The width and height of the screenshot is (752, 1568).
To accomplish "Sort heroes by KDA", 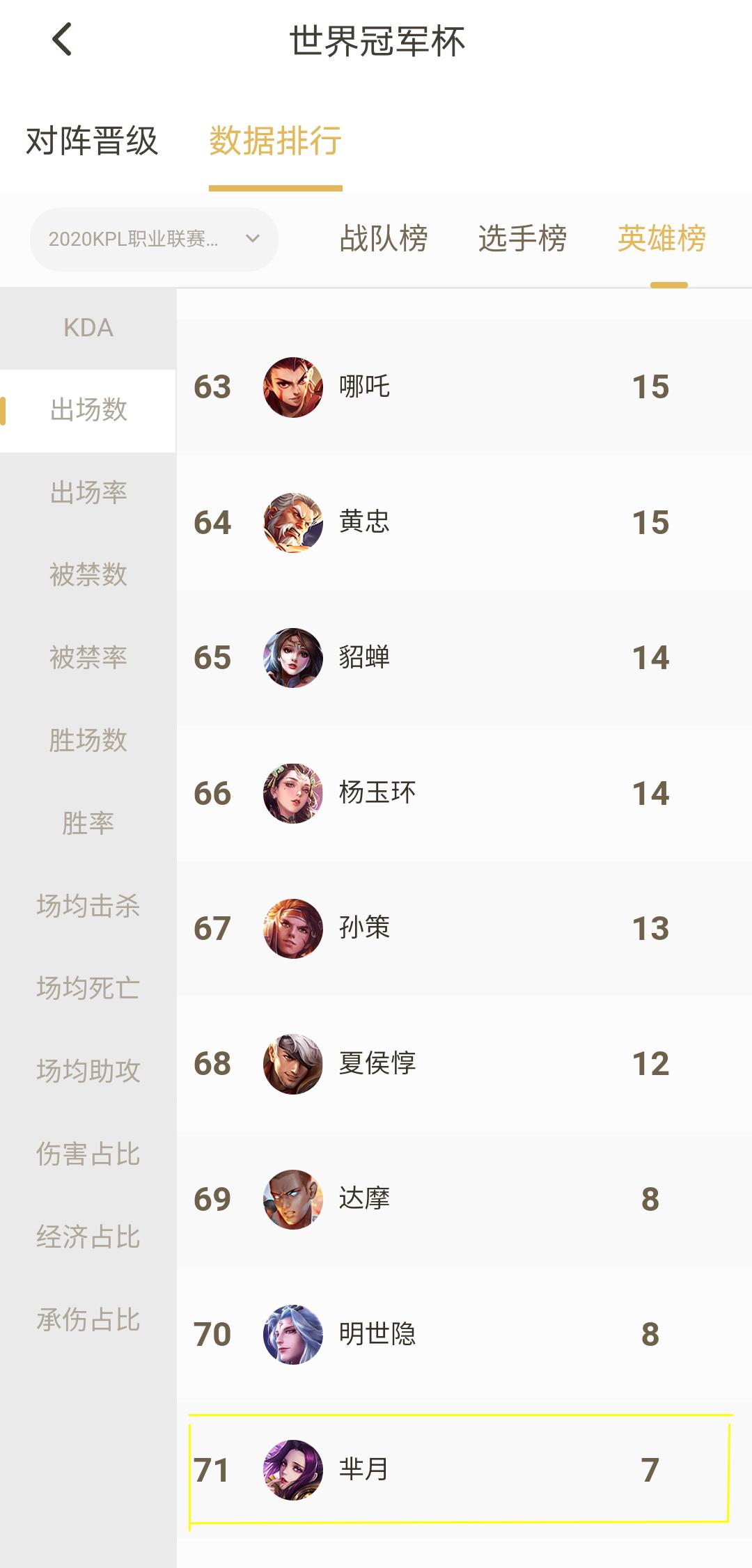I will (88, 328).
